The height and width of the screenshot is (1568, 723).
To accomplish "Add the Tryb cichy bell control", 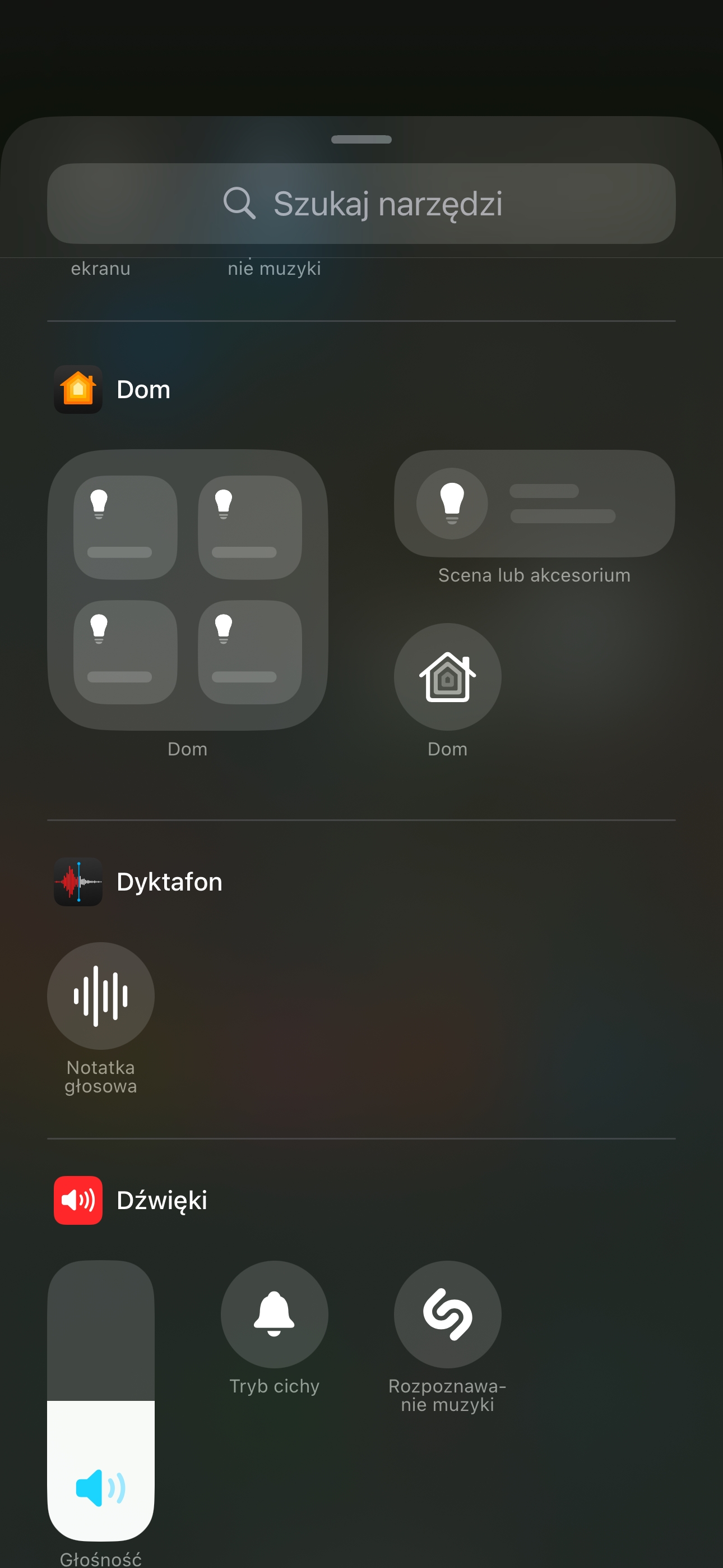I will pos(275,1314).
